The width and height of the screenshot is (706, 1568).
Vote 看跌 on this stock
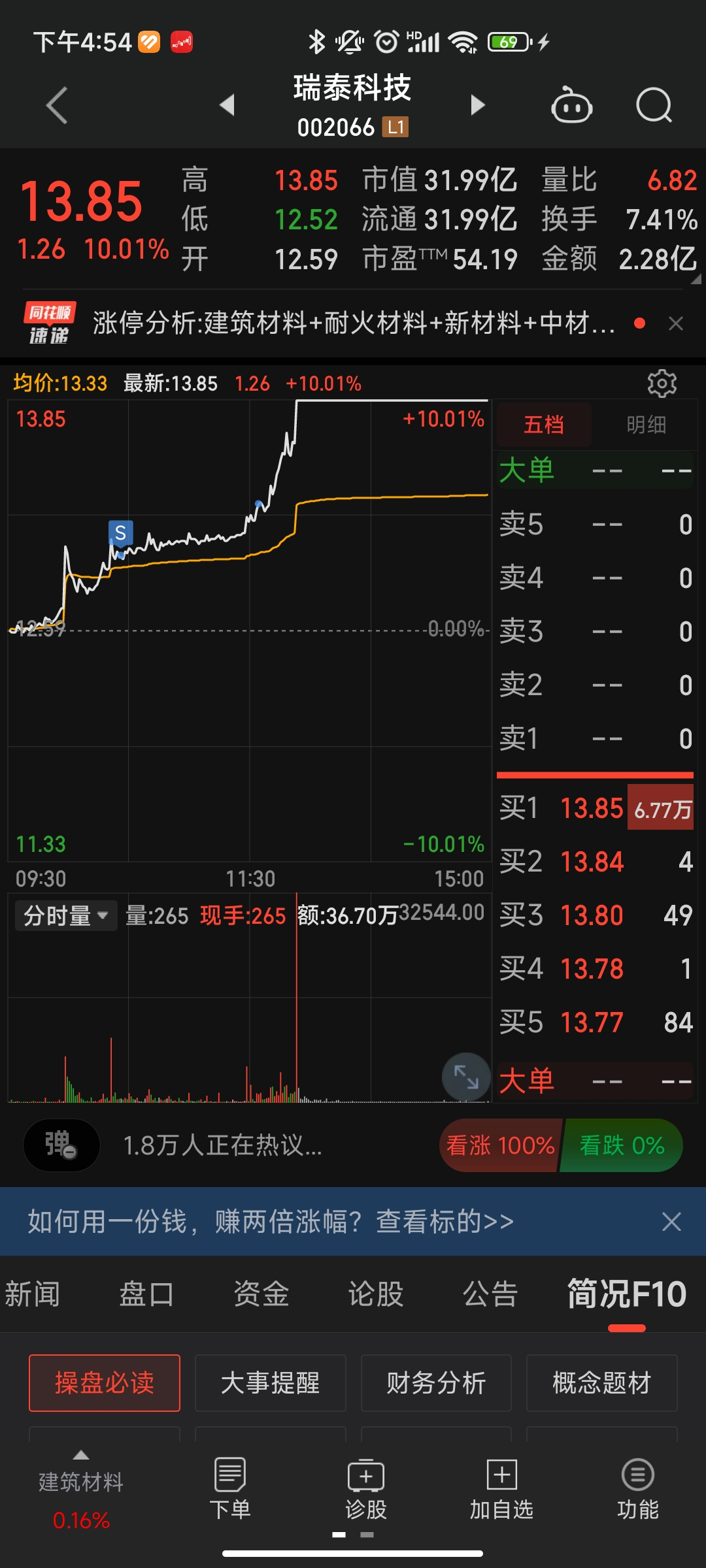[622, 1145]
